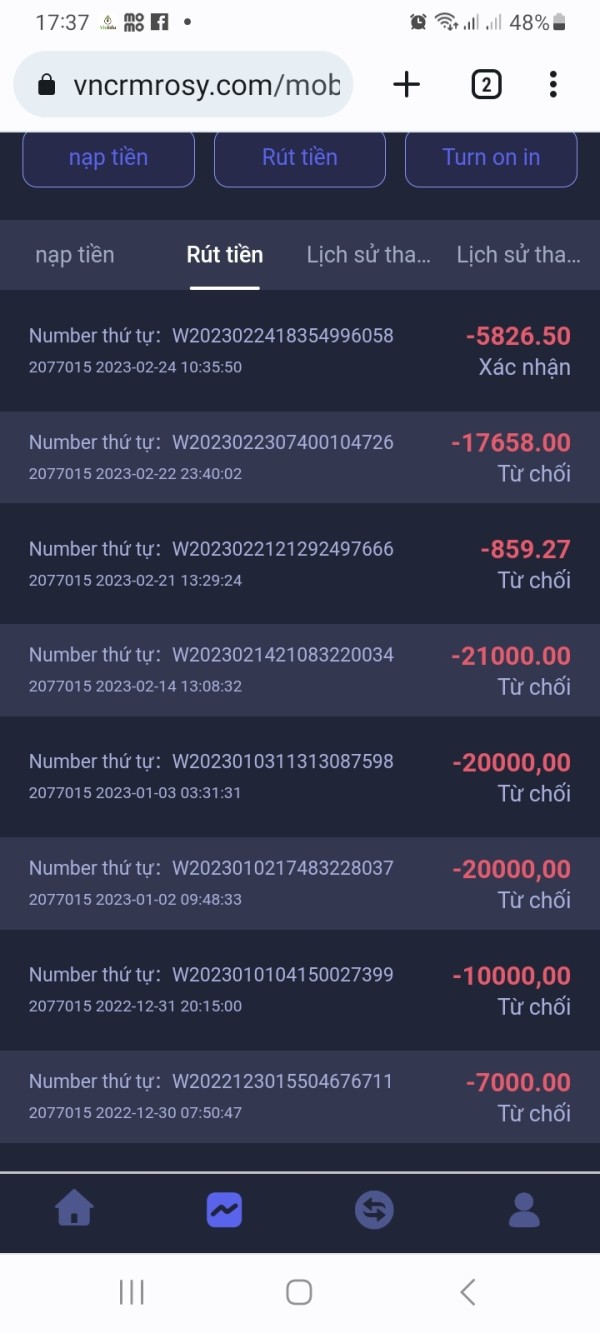
Task: Open the exchange arrows icon in bottom bar
Action: click(x=374, y=1209)
